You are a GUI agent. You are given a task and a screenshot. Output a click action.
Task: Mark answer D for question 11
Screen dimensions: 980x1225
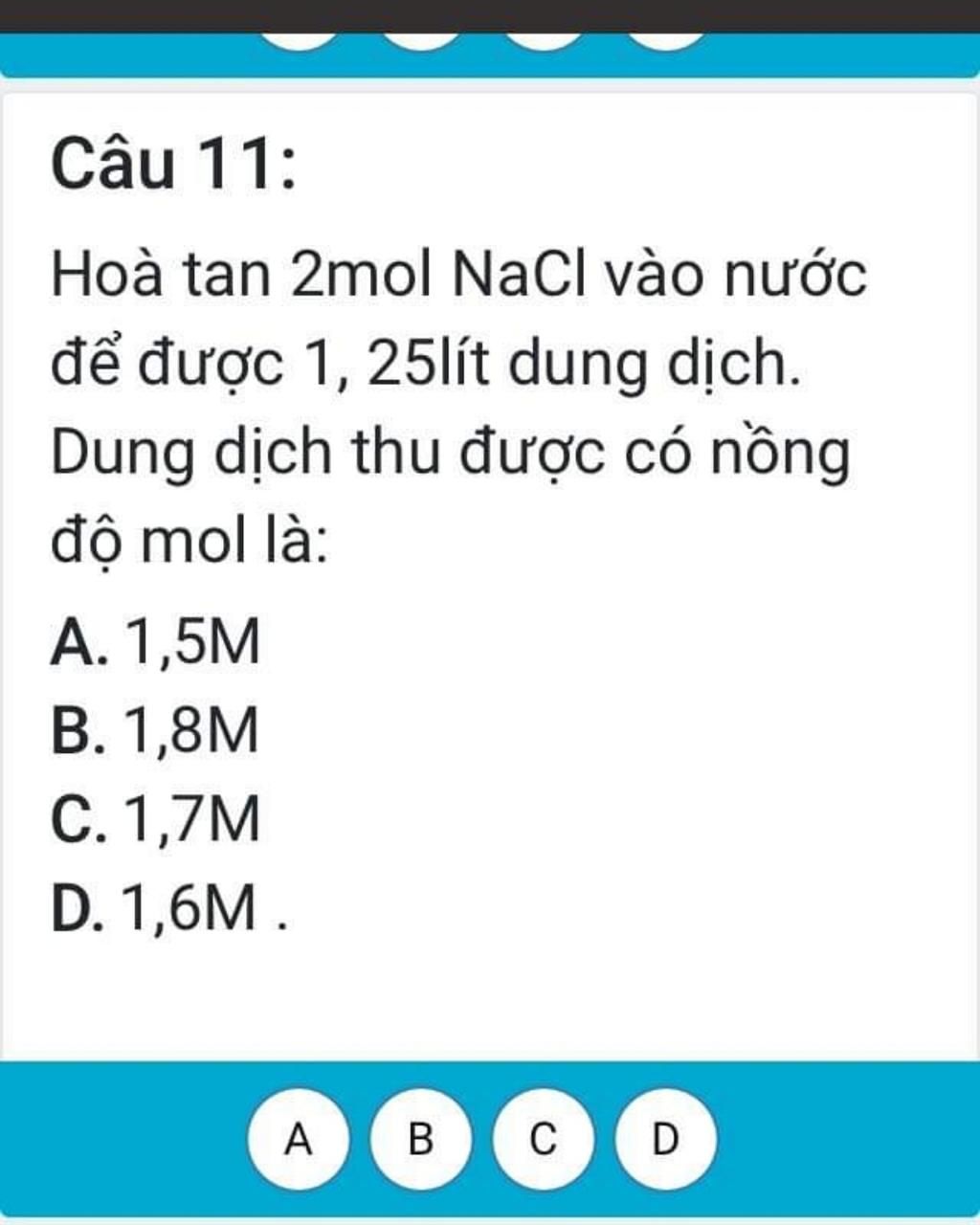(665, 1140)
